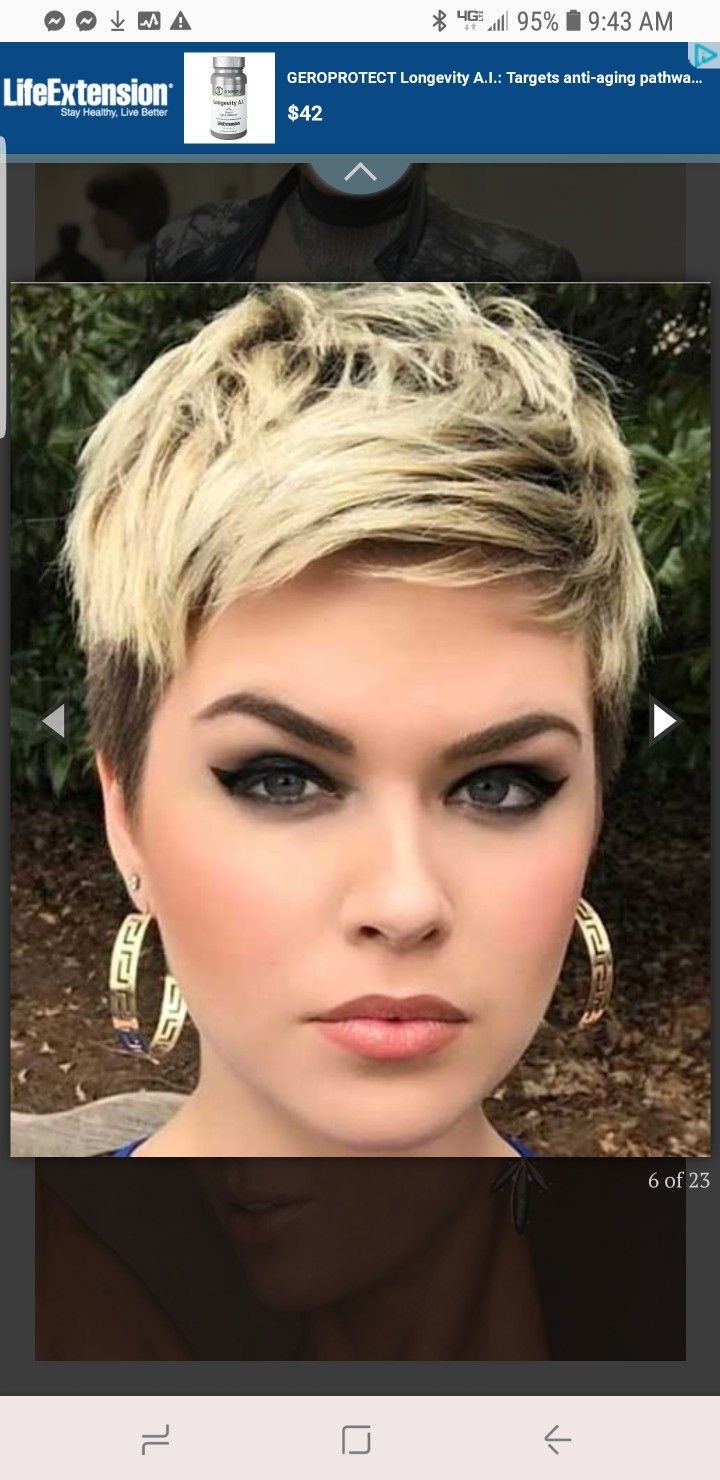Collapse the gallery using the up chevron
The width and height of the screenshot is (720, 1480).
click(x=360, y=173)
